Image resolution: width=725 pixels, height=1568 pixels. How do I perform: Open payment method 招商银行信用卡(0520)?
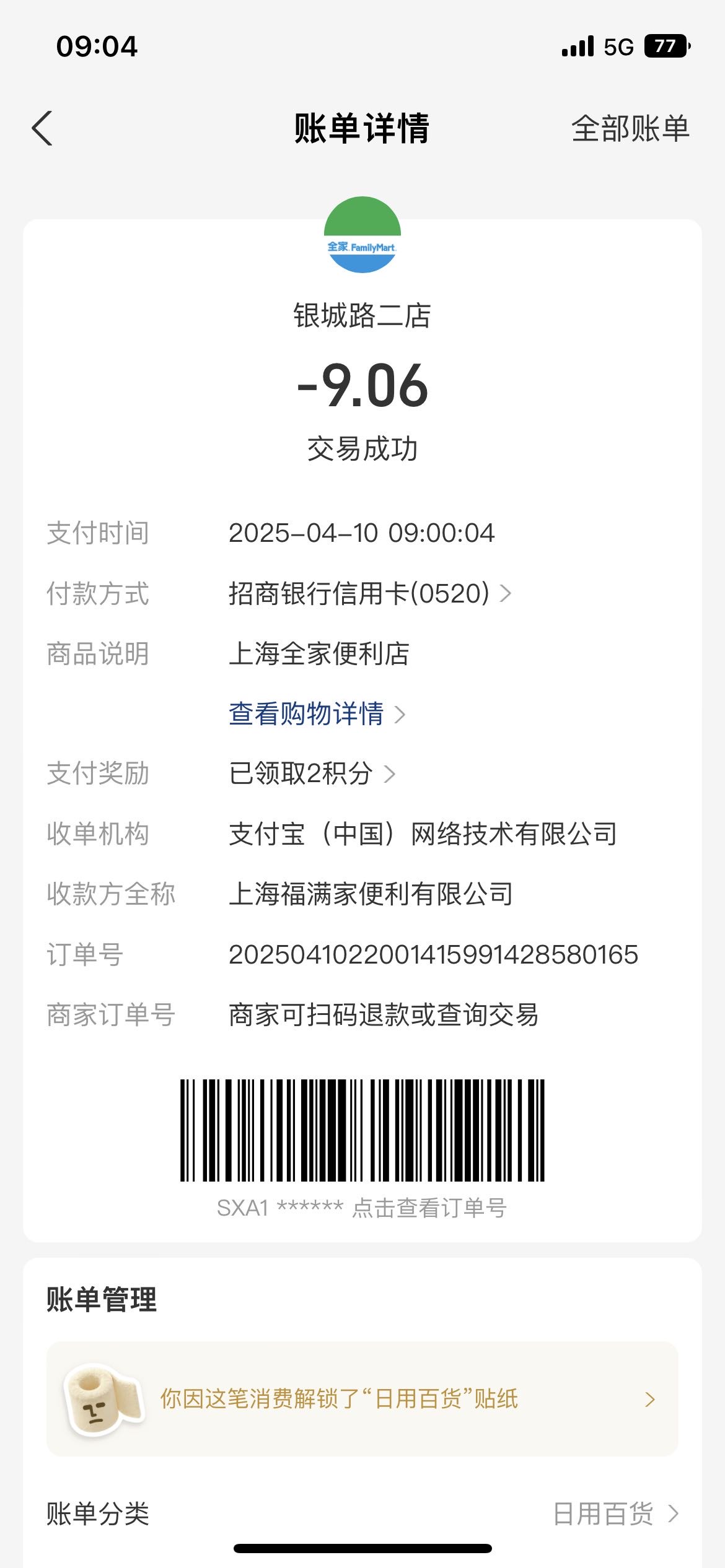pyautogui.click(x=370, y=593)
